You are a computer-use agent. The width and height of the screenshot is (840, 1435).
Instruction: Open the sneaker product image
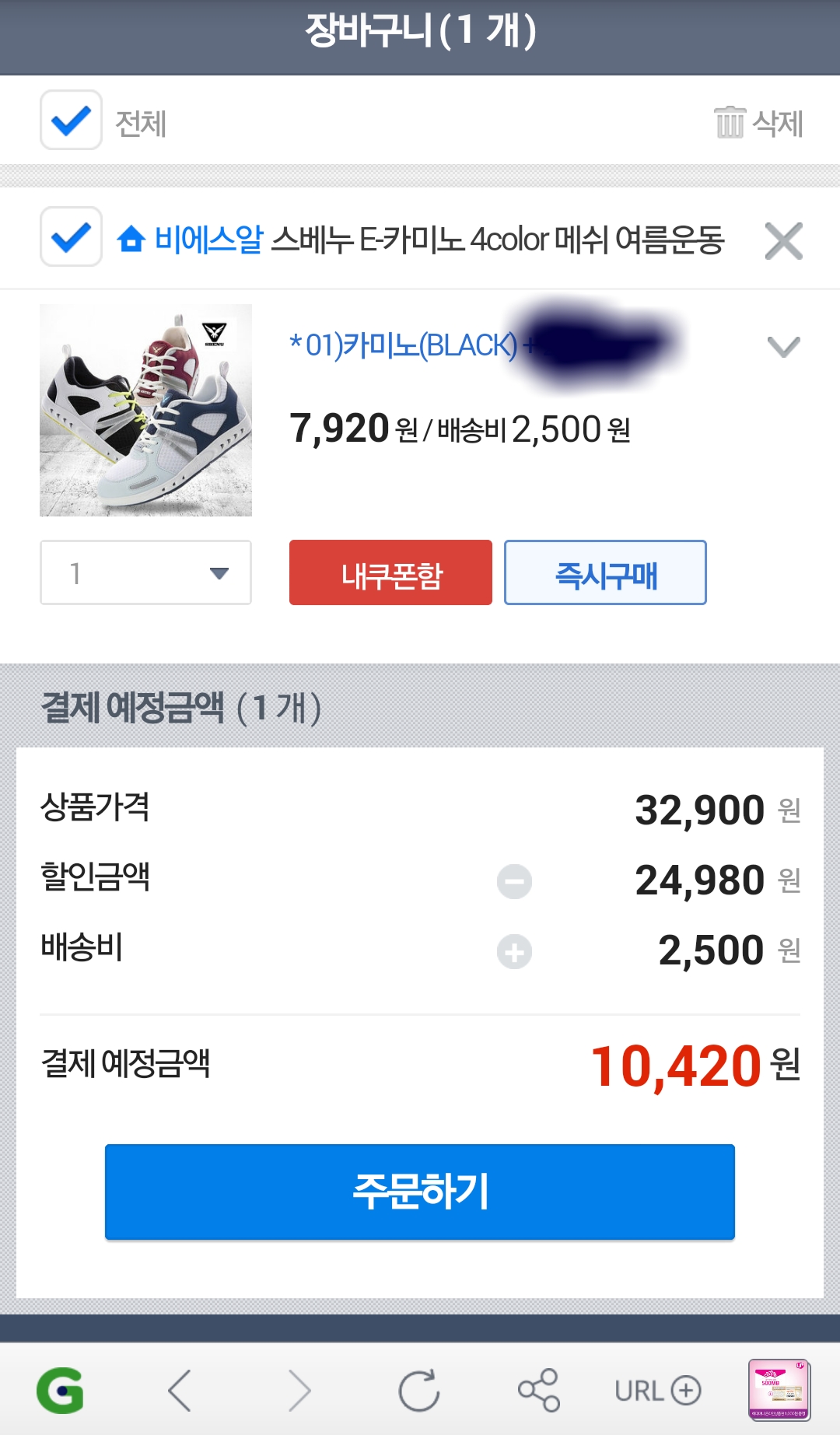(145, 410)
